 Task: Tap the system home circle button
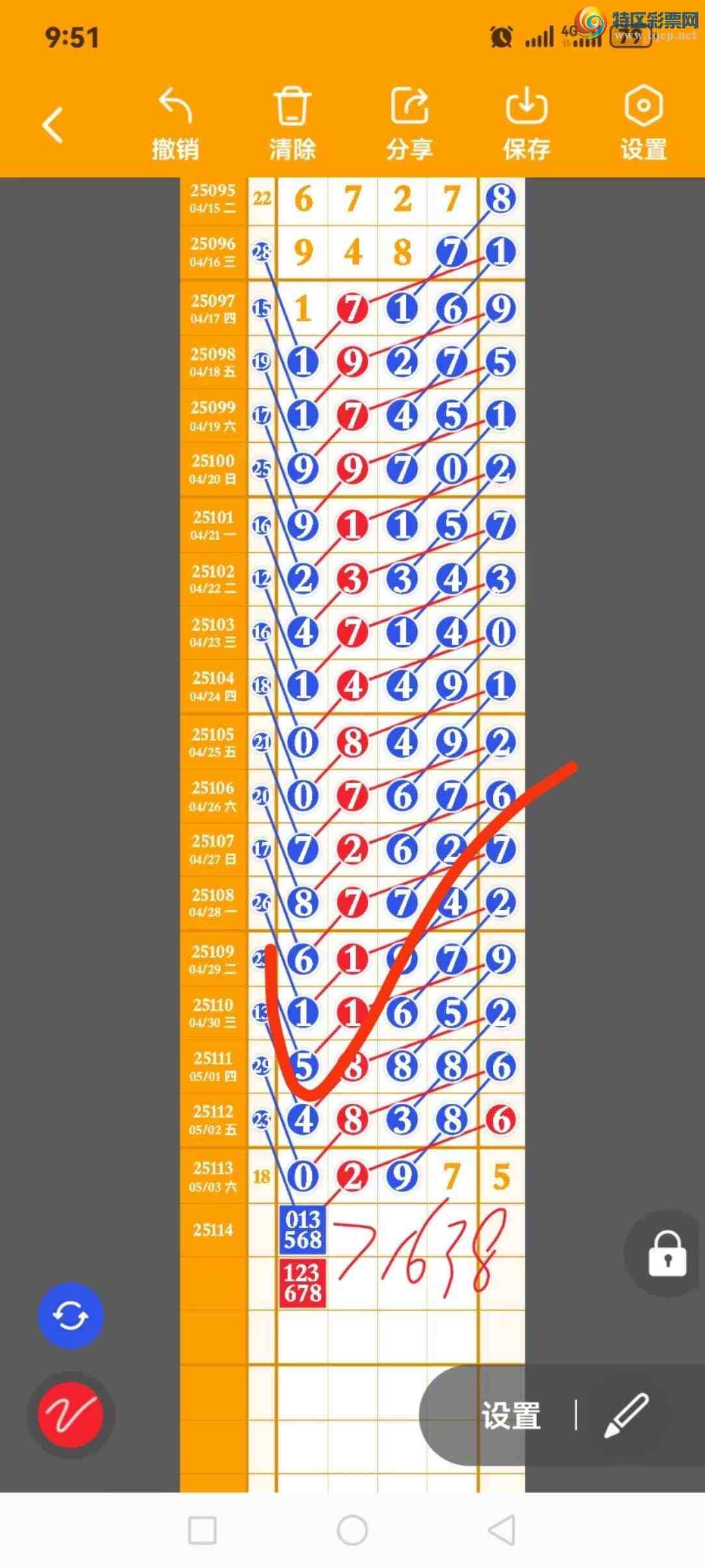point(352,1530)
